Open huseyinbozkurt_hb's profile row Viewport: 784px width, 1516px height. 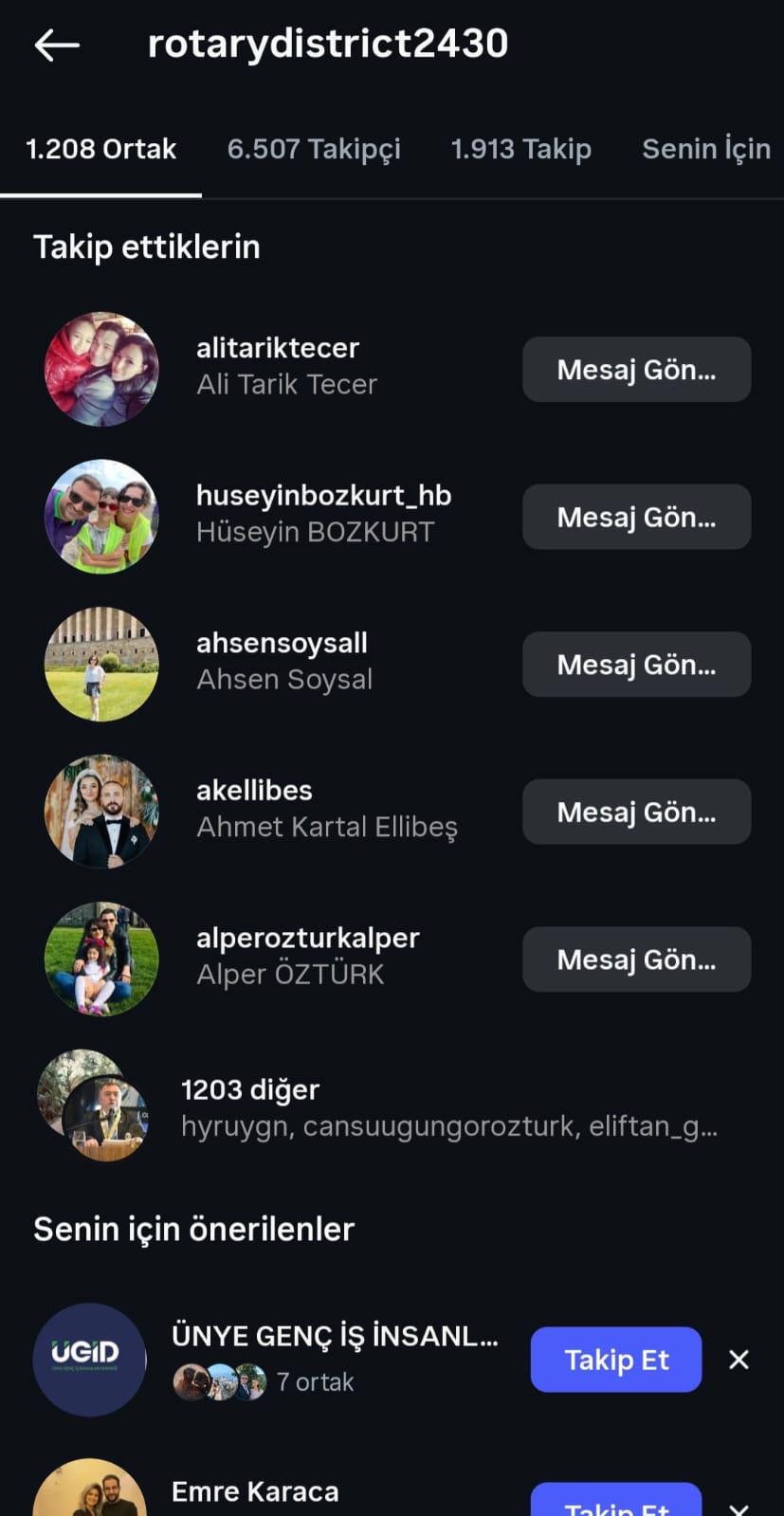pyautogui.click(x=322, y=513)
